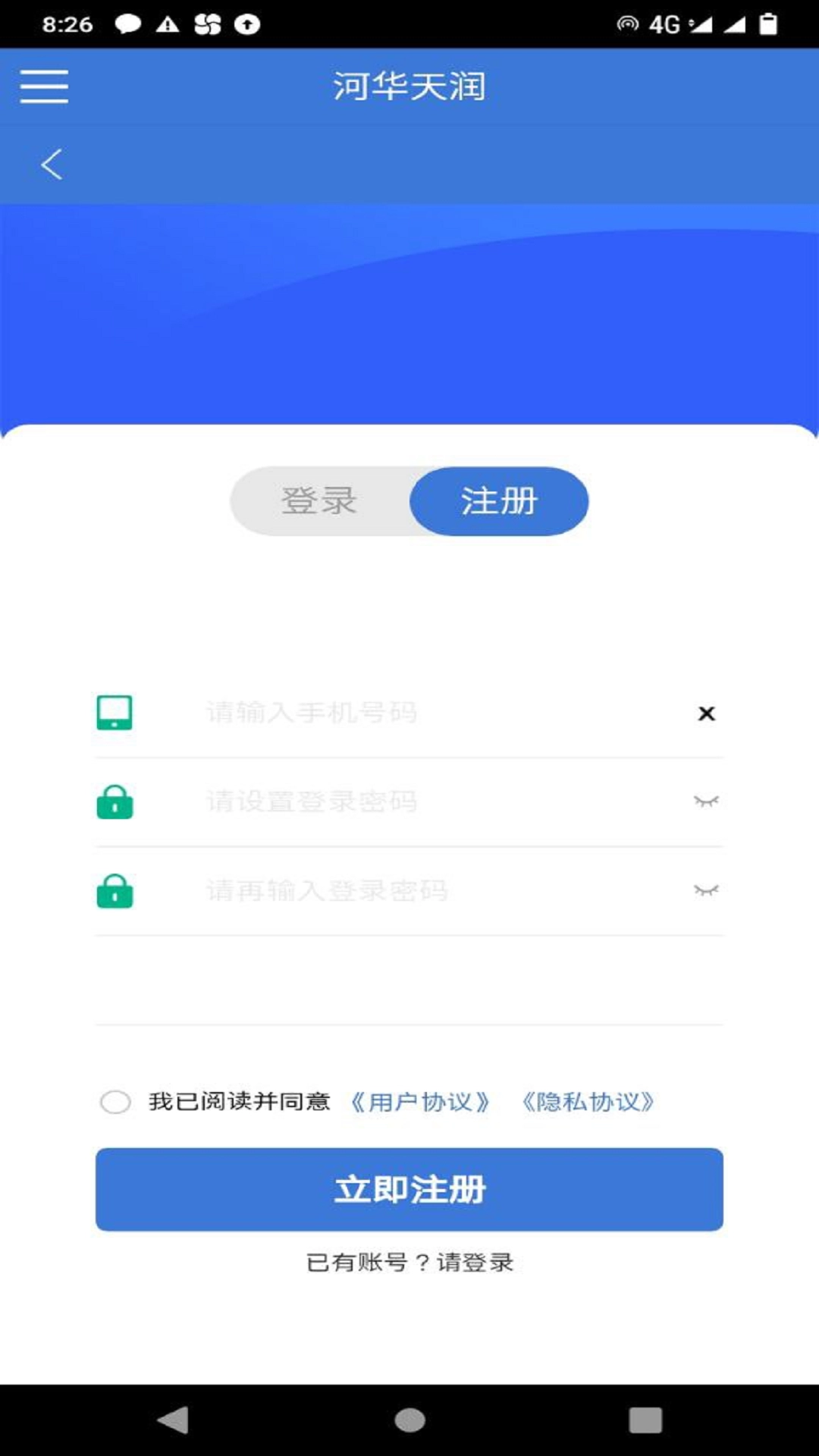Show the password for 请设置登录密码 field

click(707, 802)
